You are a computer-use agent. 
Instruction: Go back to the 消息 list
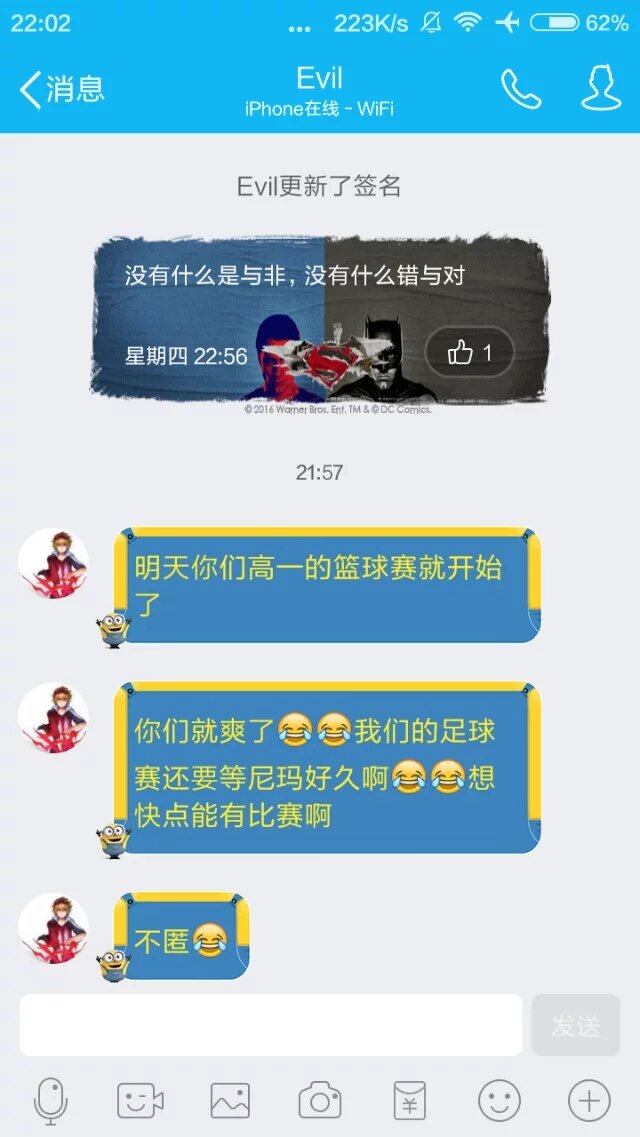click(60, 89)
